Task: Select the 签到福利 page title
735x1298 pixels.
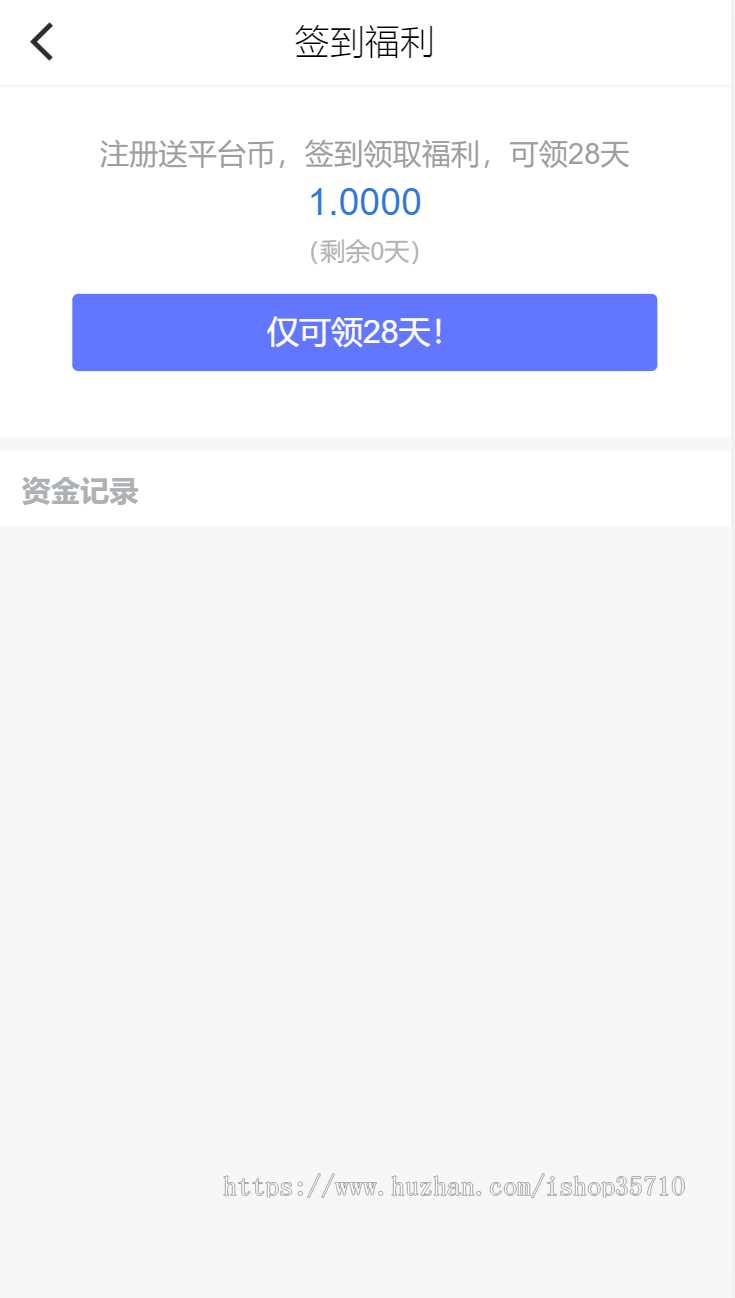Action: coord(364,41)
